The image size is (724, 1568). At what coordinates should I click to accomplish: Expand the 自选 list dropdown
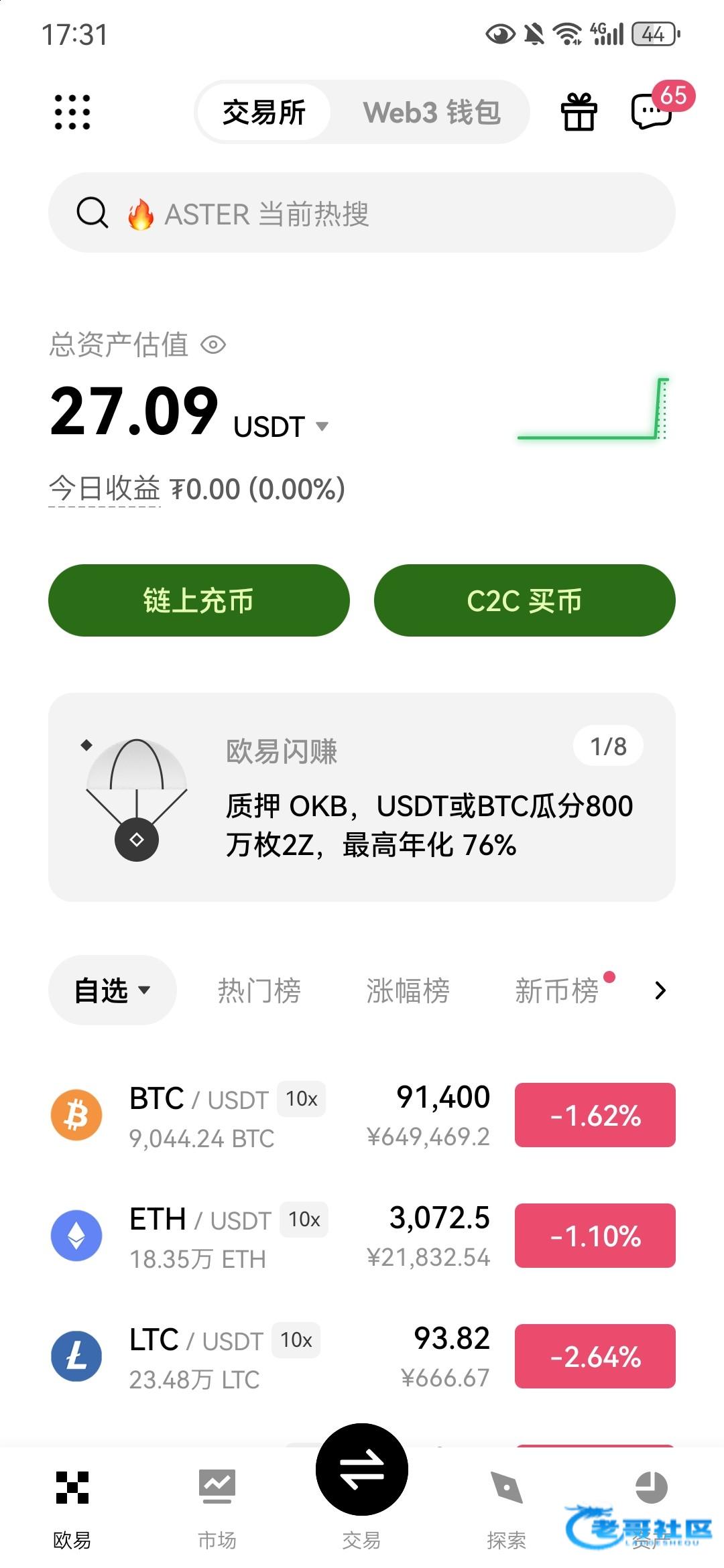coord(112,990)
